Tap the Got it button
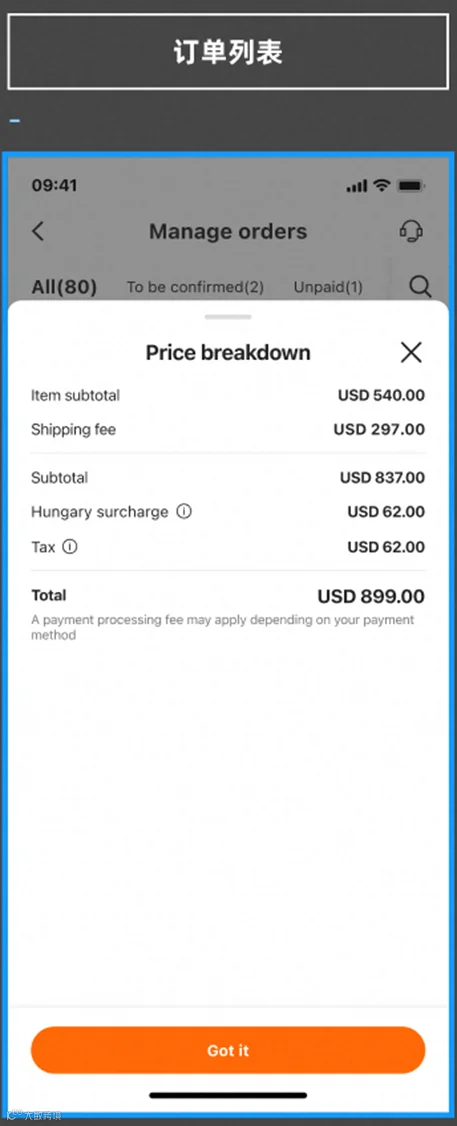457x1126 pixels. coord(228,1050)
